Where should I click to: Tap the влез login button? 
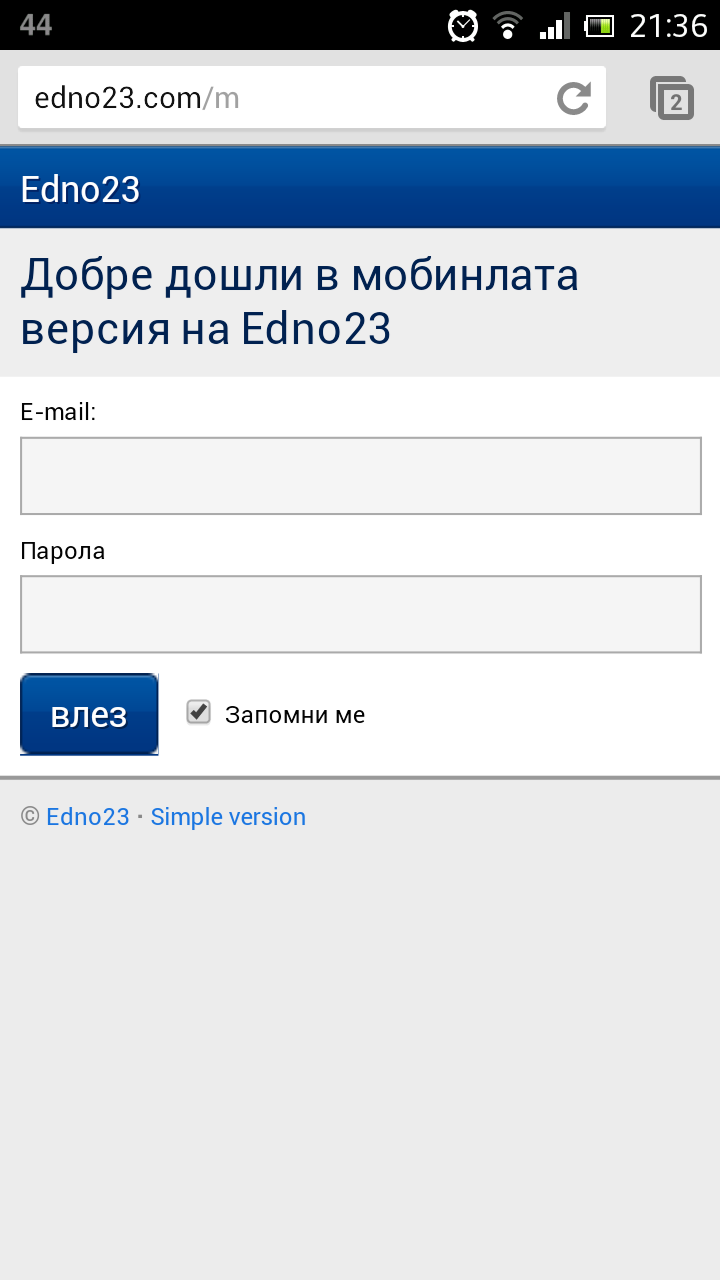(x=89, y=714)
